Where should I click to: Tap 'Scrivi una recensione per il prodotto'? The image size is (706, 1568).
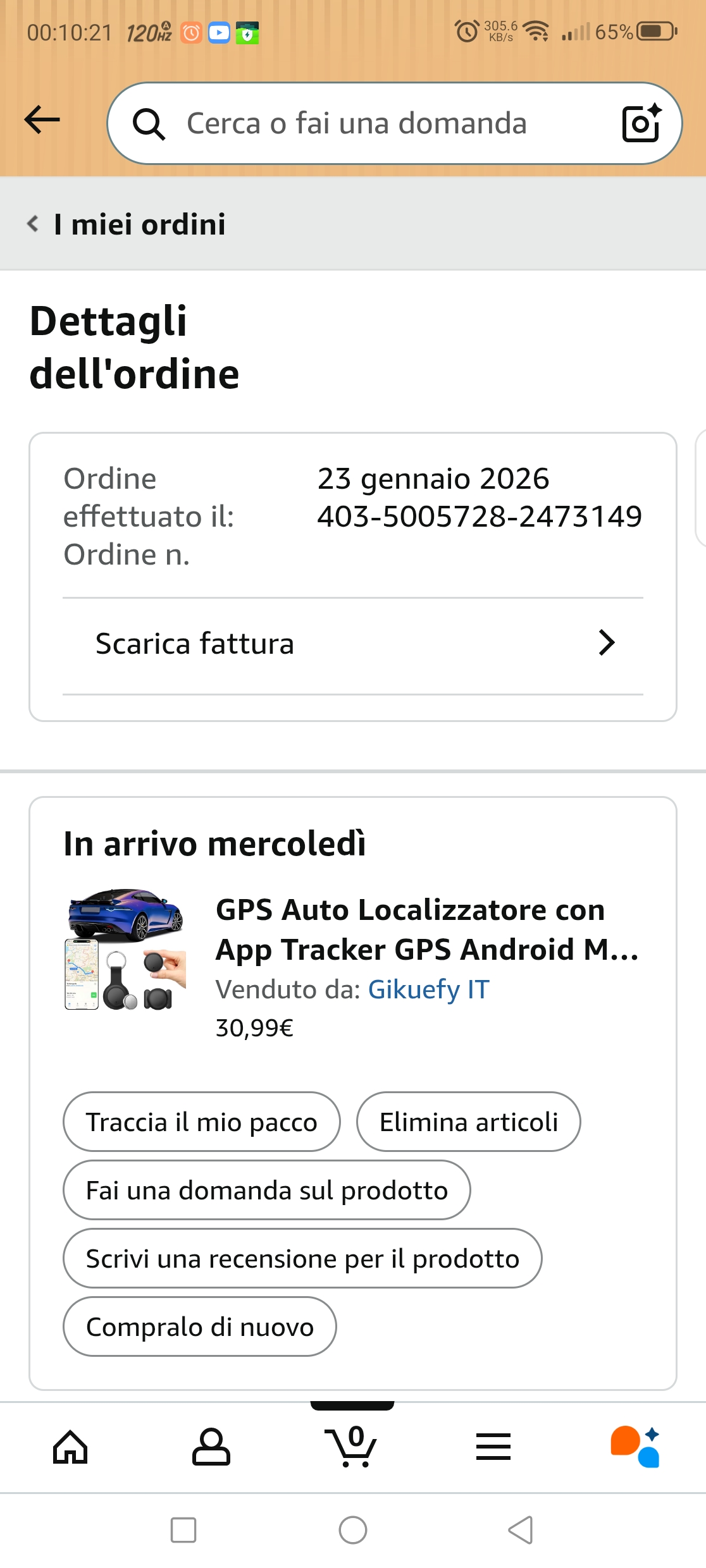point(302,1259)
